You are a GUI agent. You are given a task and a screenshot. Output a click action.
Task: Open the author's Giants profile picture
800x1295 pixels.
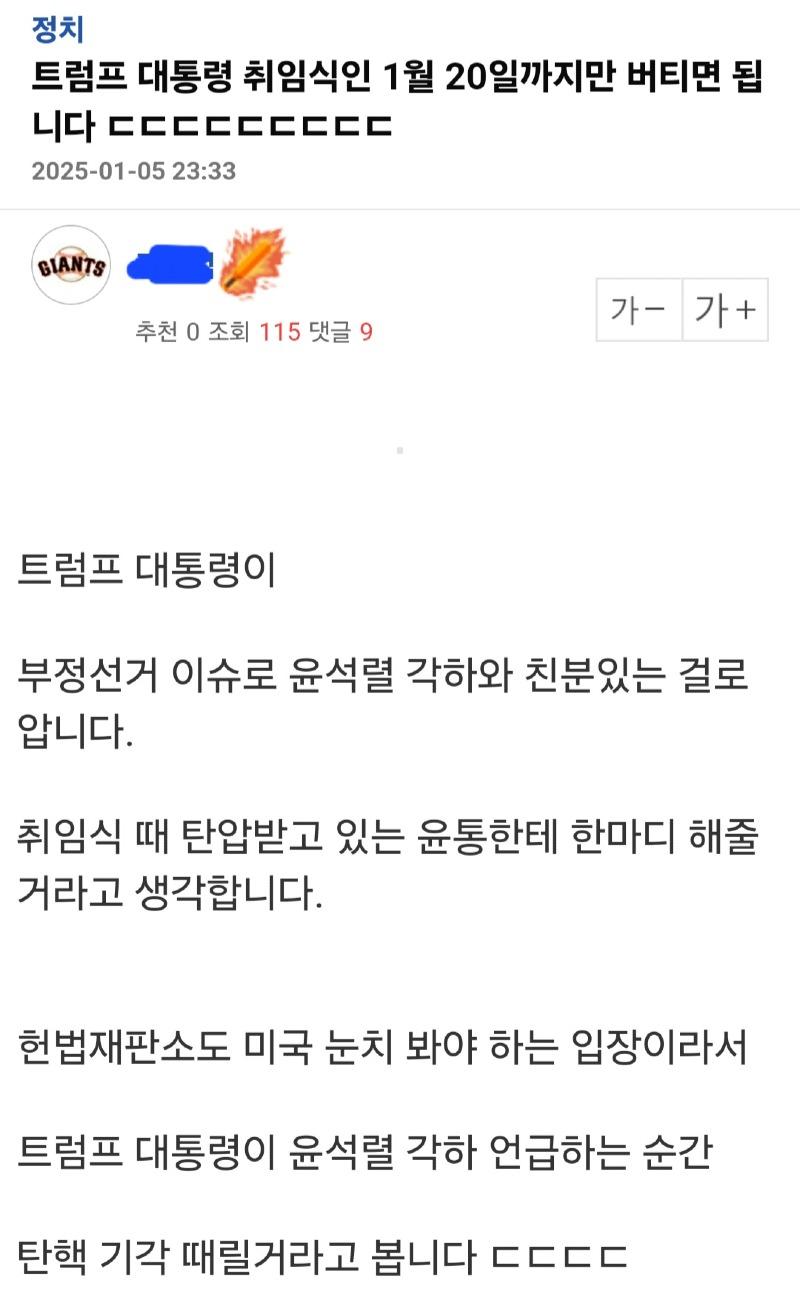tap(71, 265)
